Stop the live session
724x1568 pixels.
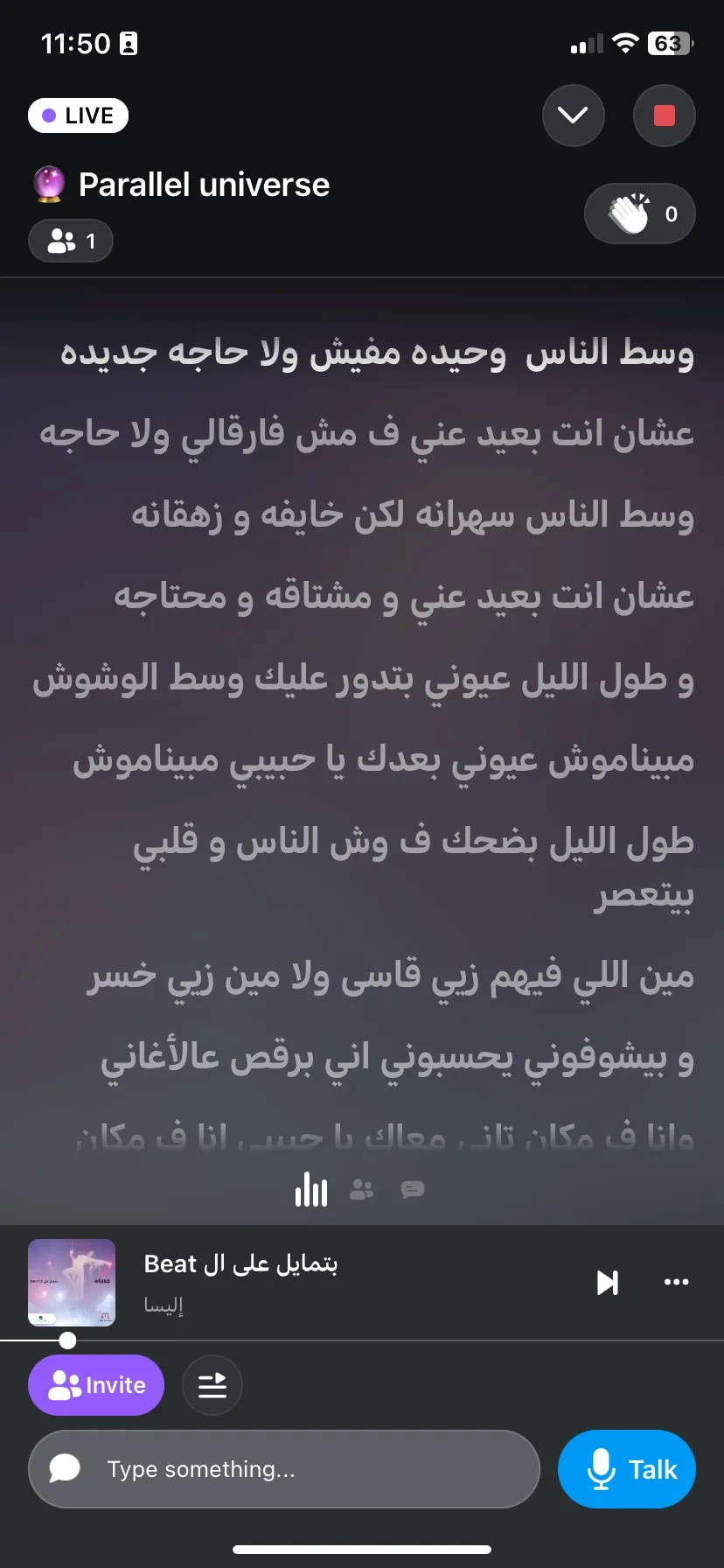point(664,115)
